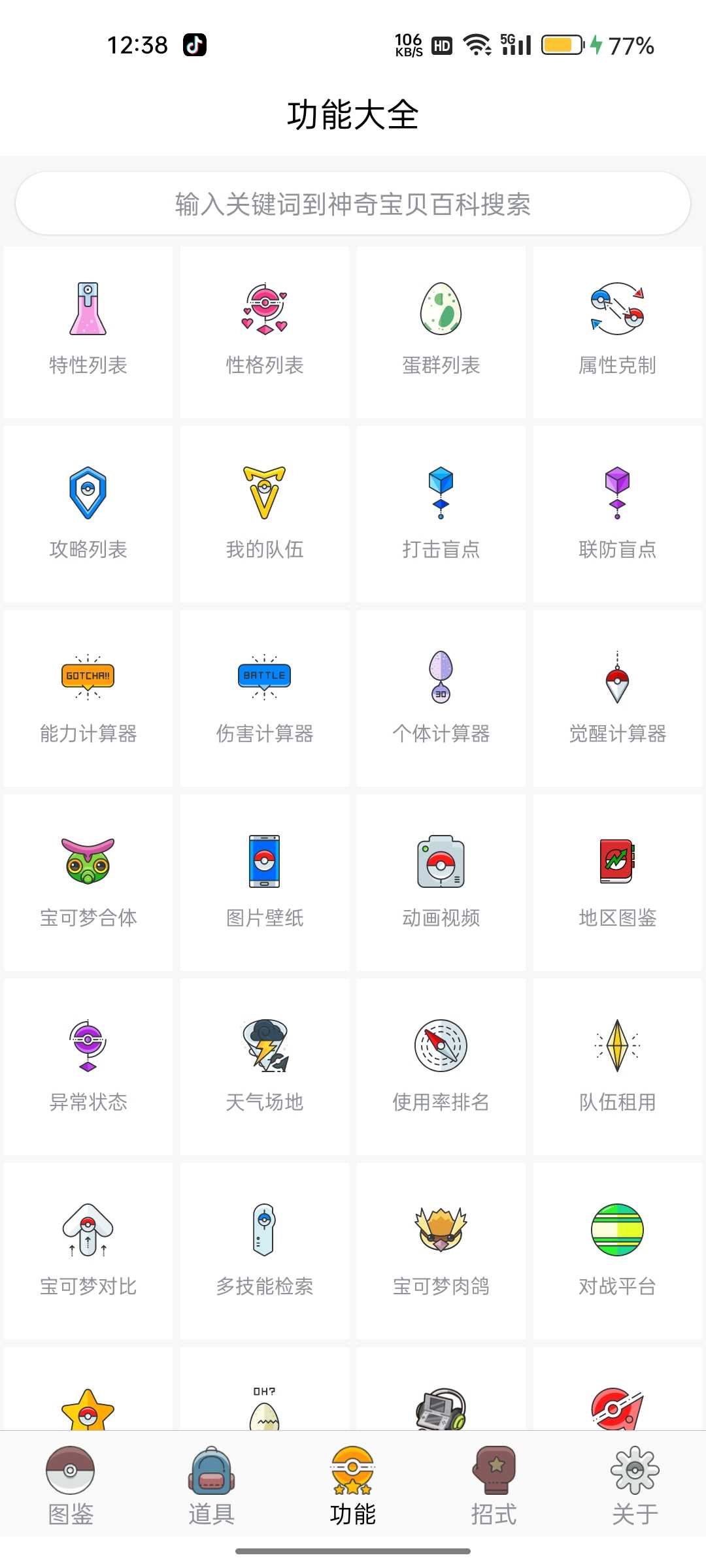Viewport: 706px width, 1568px height.
Task: Browse 图片壁纸 wallpapers
Action: (265, 883)
